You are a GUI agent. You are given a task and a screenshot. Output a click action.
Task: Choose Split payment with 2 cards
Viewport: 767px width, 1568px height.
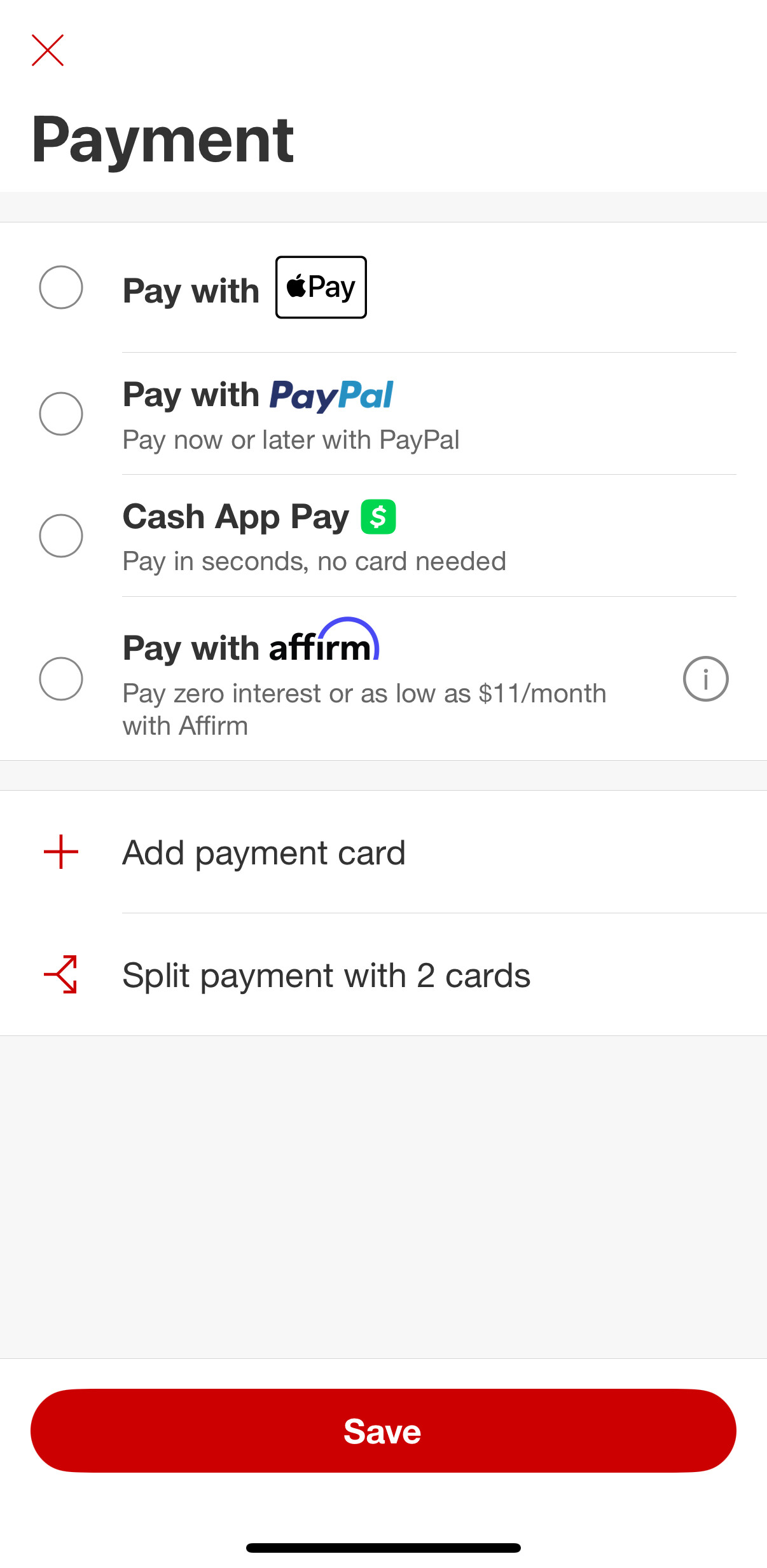pos(326,974)
